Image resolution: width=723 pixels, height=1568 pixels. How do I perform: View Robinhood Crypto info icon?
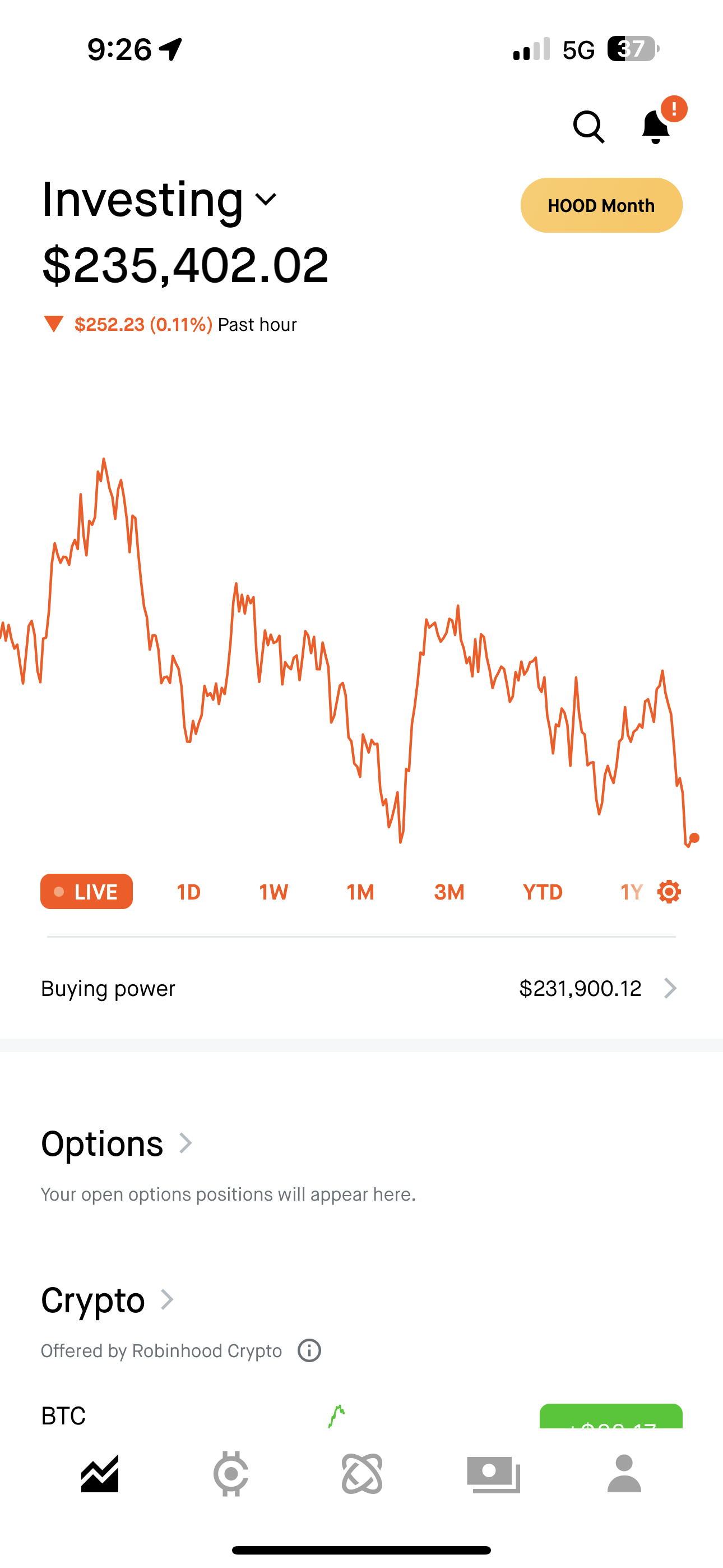[x=309, y=1351]
